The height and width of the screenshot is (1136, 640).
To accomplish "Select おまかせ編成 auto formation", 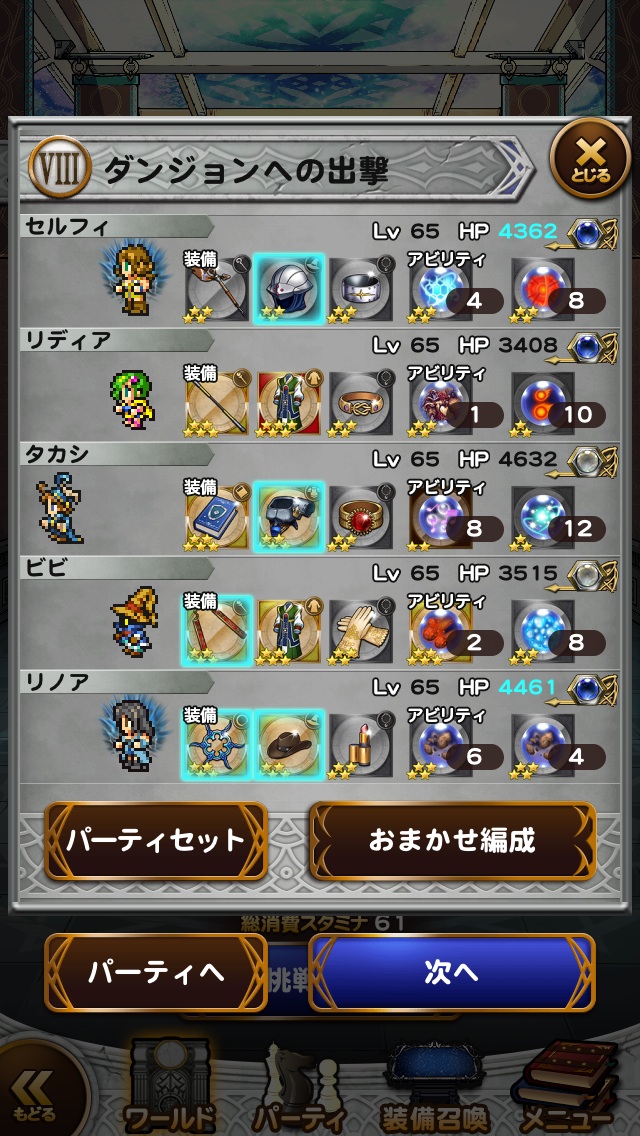I will [x=452, y=840].
